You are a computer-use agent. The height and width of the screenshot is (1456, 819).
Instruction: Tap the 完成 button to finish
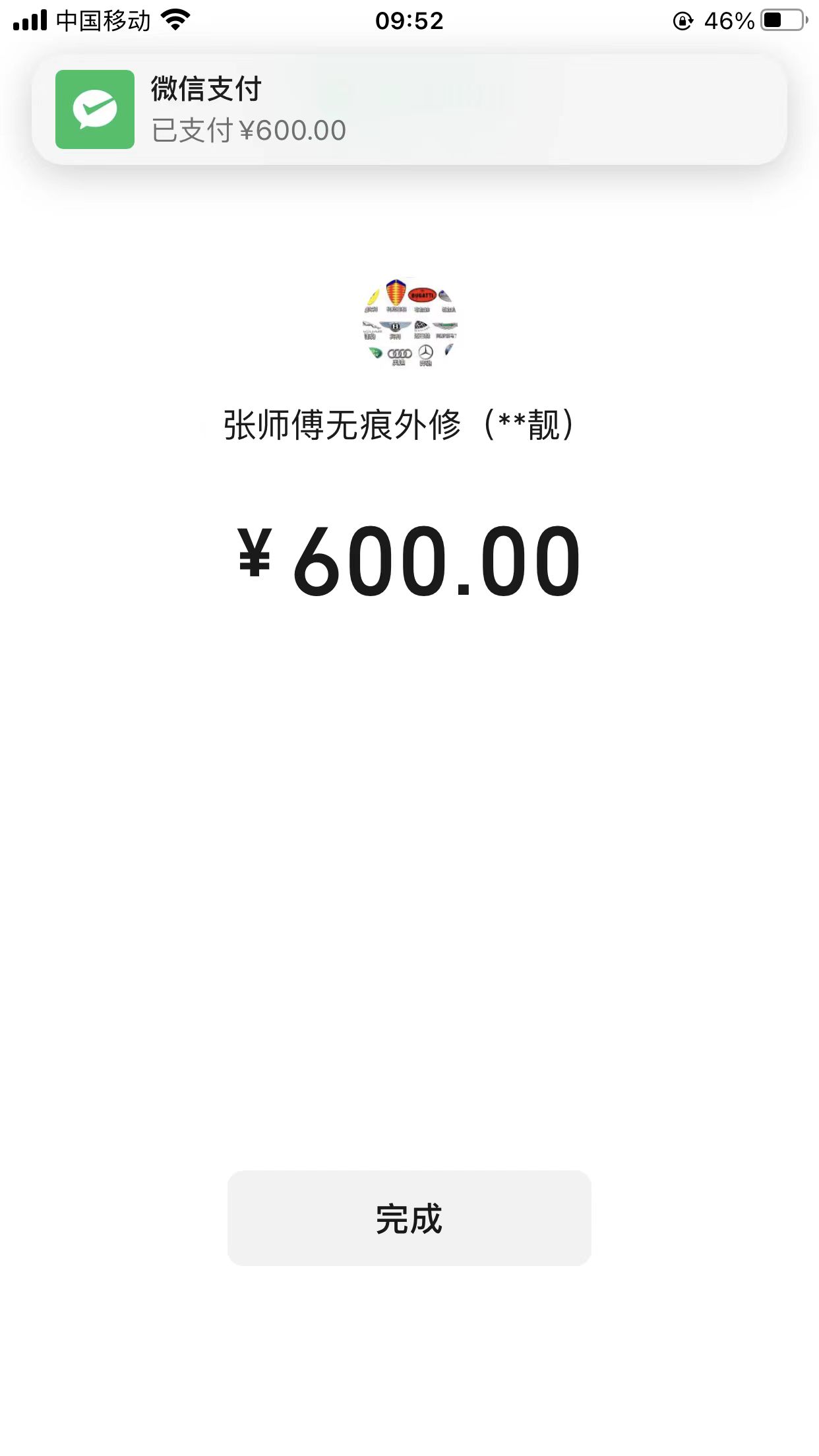click(x=409, y=1218)
